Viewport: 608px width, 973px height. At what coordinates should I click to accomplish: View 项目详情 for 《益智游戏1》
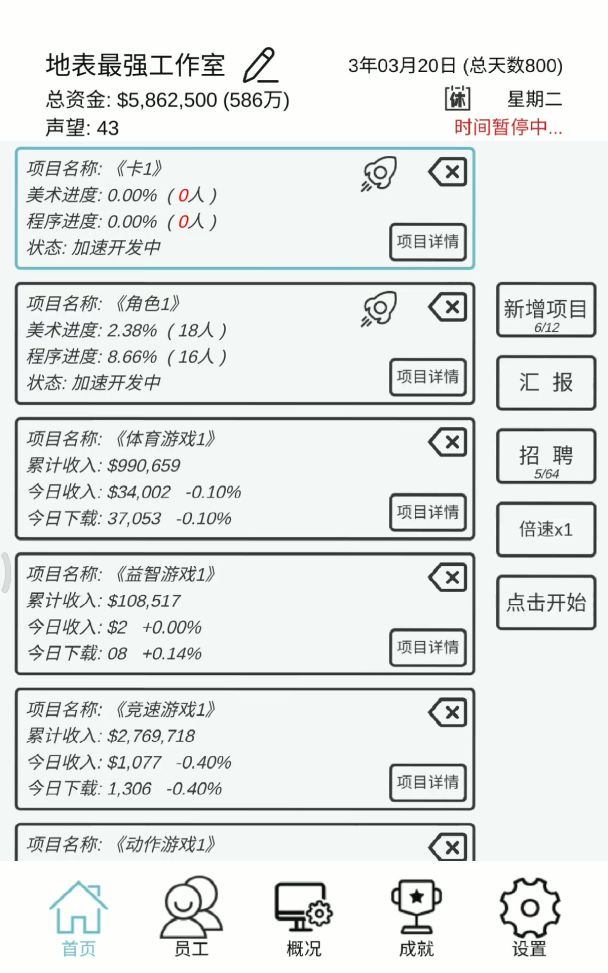click(x=428, y=647)
